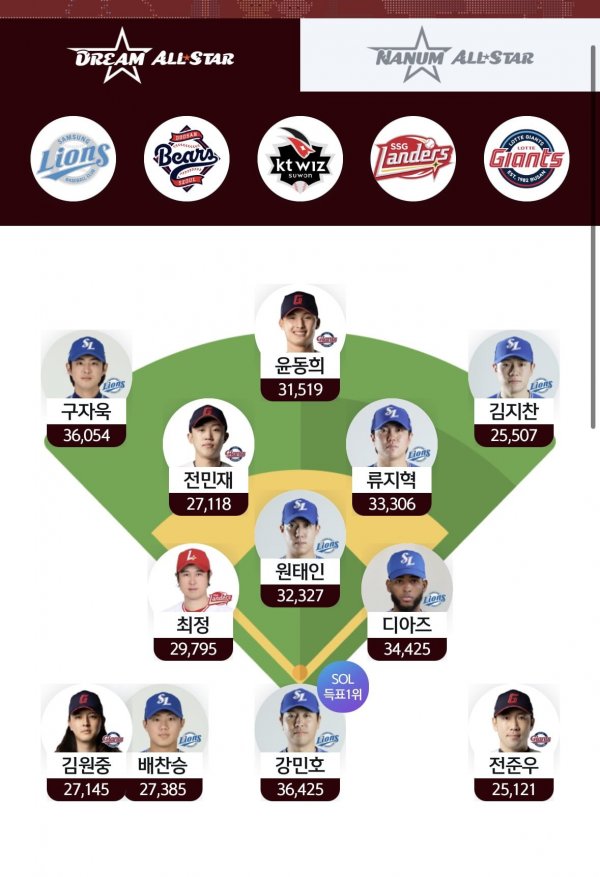
Task: Open the 류지혁 player card
Action: click(x=391, y=455)
